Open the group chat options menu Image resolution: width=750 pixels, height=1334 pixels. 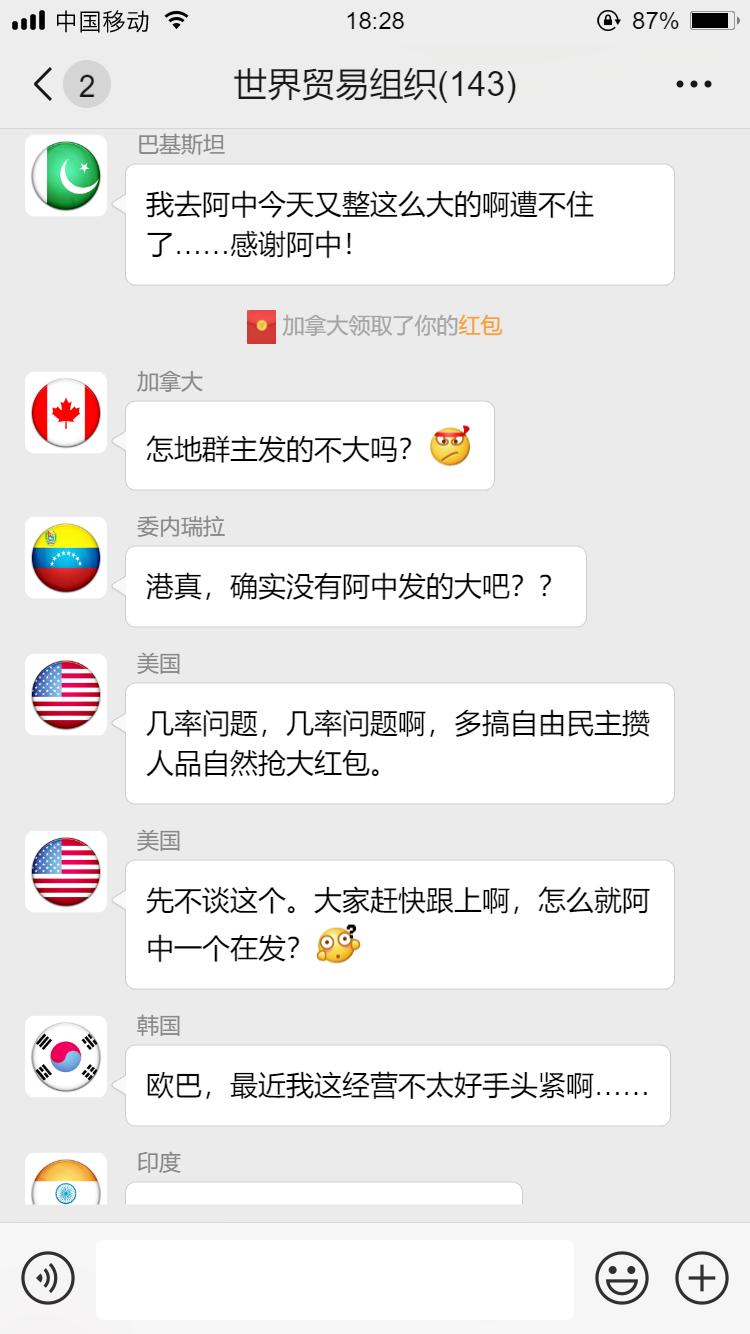point(692,84)
